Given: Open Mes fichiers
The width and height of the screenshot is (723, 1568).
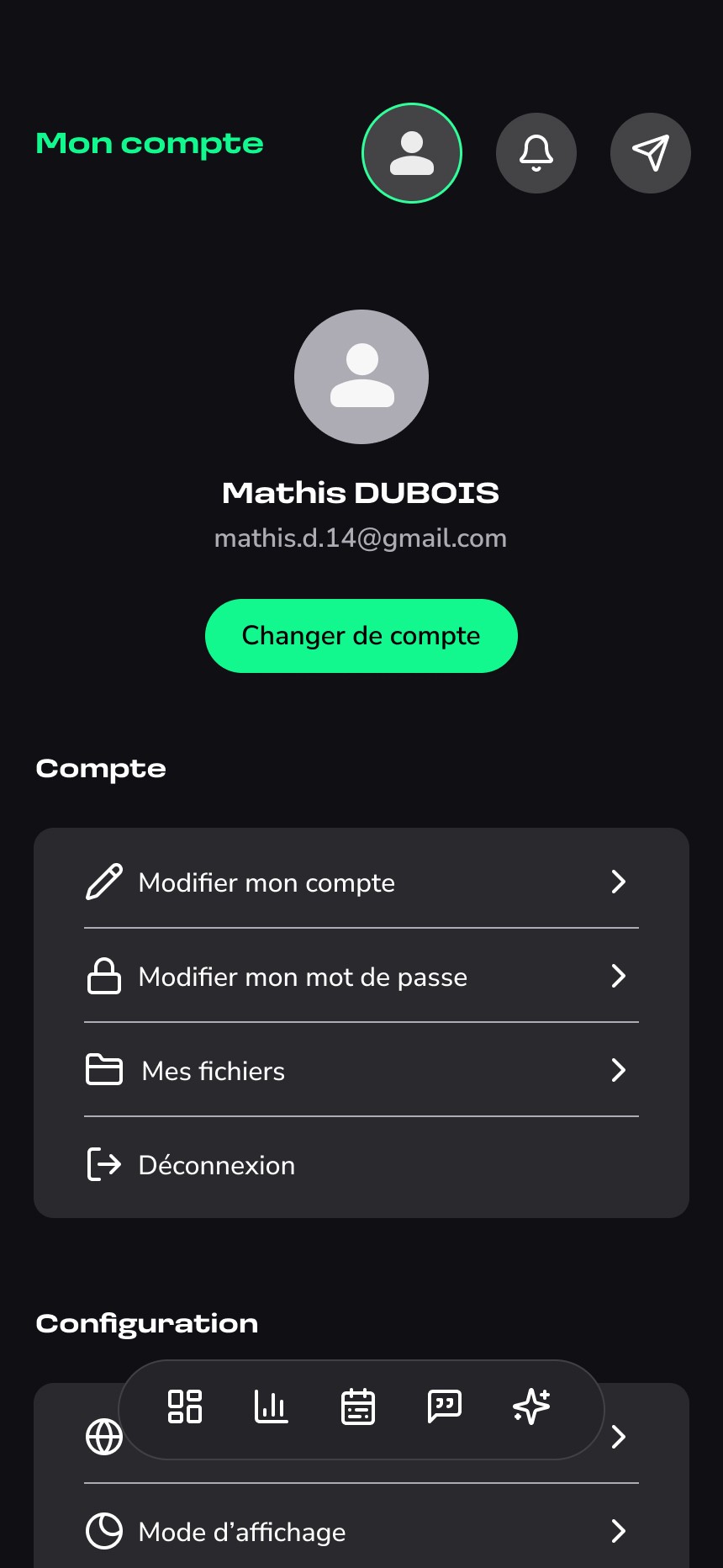Looking at the screenshot, I should [361, 1071].
